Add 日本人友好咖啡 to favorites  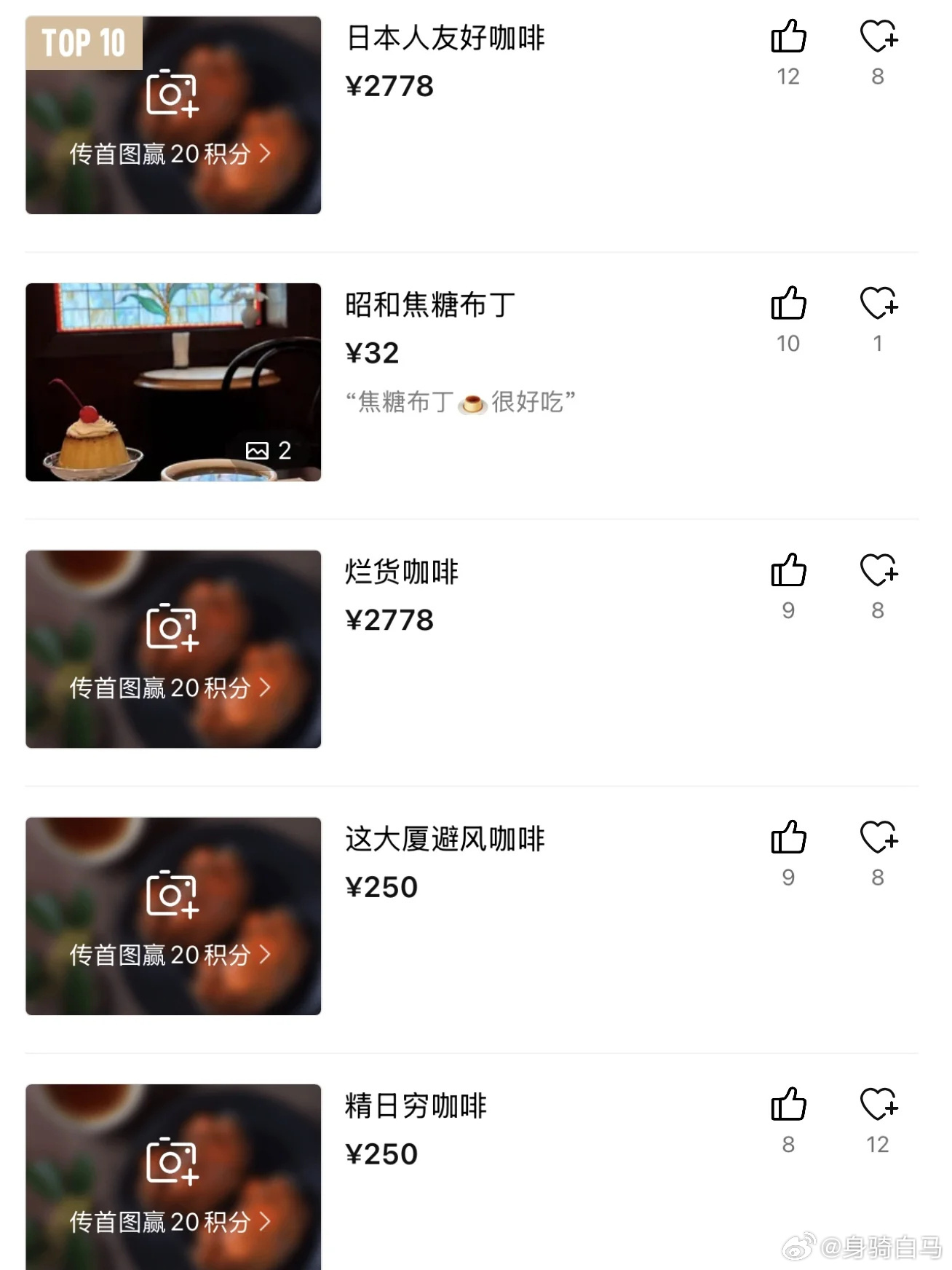(878, 36)
